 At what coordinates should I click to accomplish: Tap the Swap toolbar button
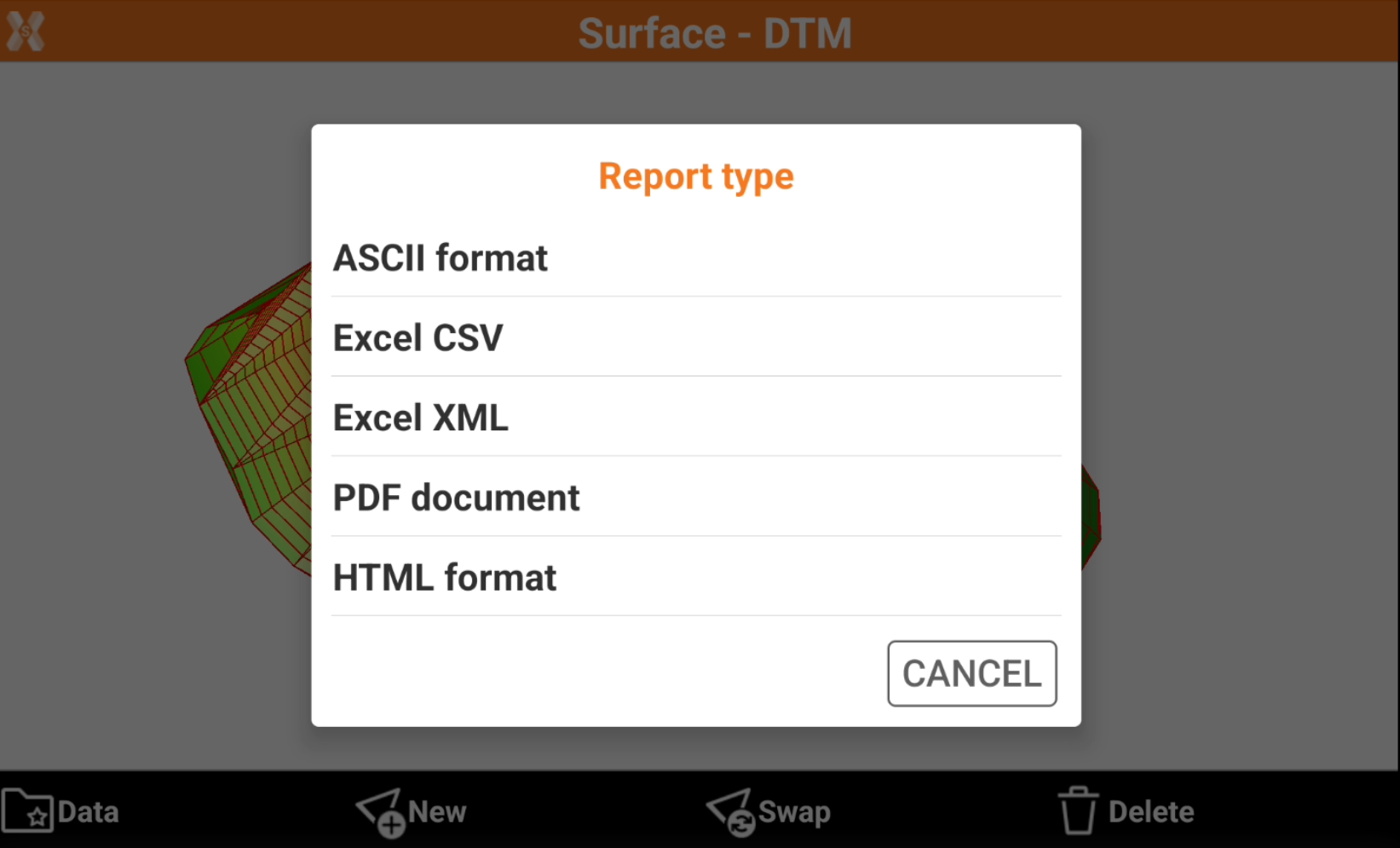tap(769, 811)
